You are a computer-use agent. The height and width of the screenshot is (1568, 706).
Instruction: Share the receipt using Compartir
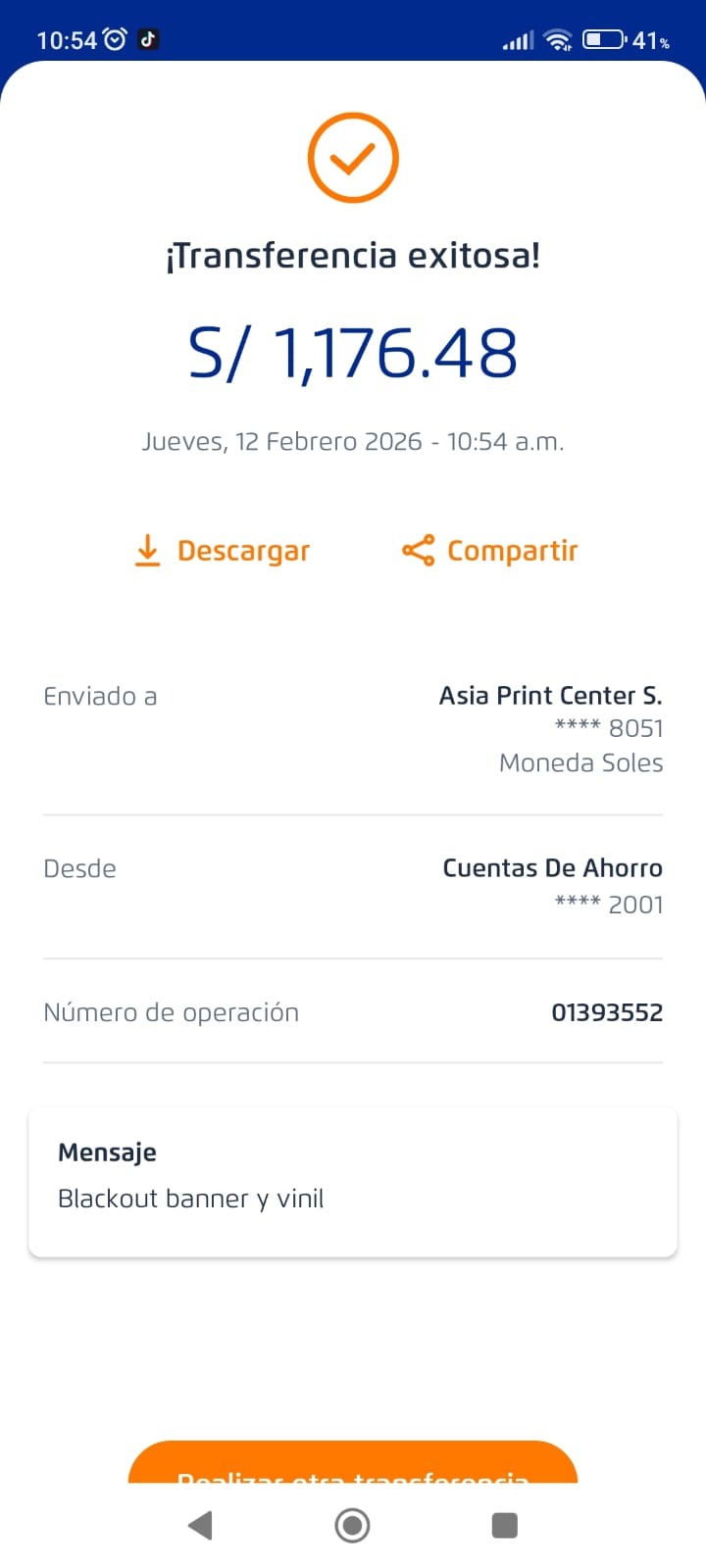coord(490,551)
